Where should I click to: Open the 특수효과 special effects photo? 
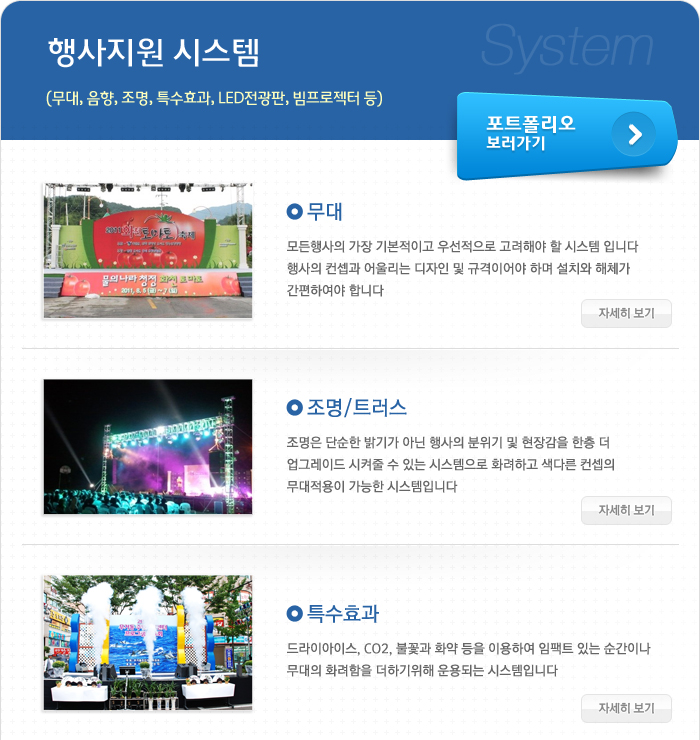tap(148, 642)
